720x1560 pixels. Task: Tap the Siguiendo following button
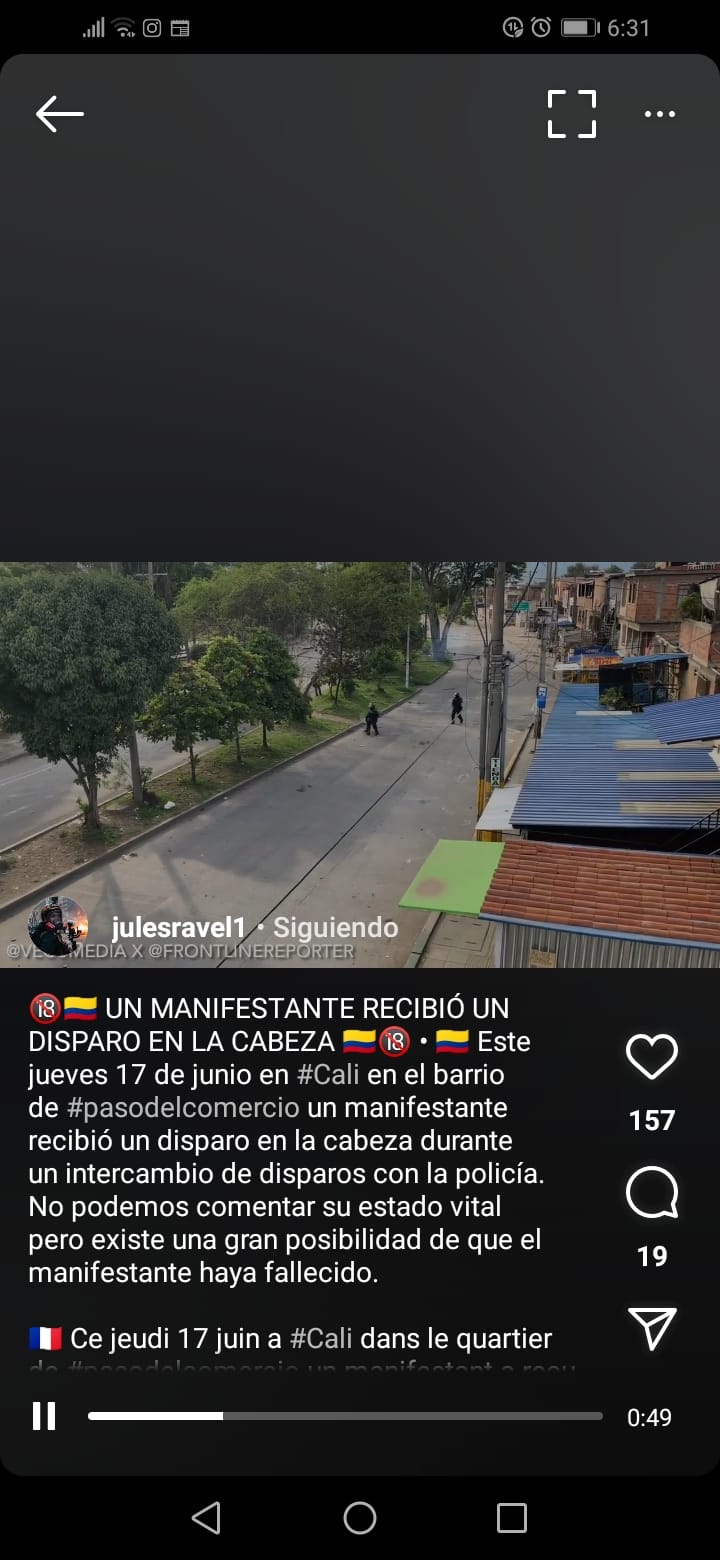tap(335, 928)
